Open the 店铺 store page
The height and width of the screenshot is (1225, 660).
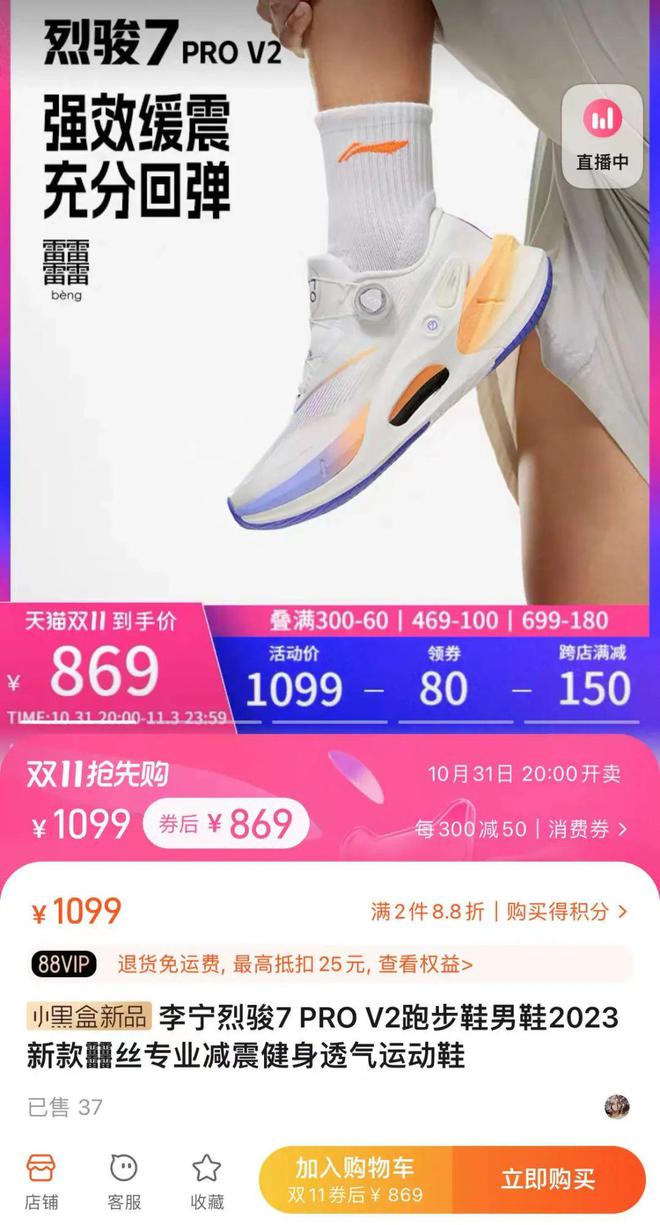click(40, 1181)
